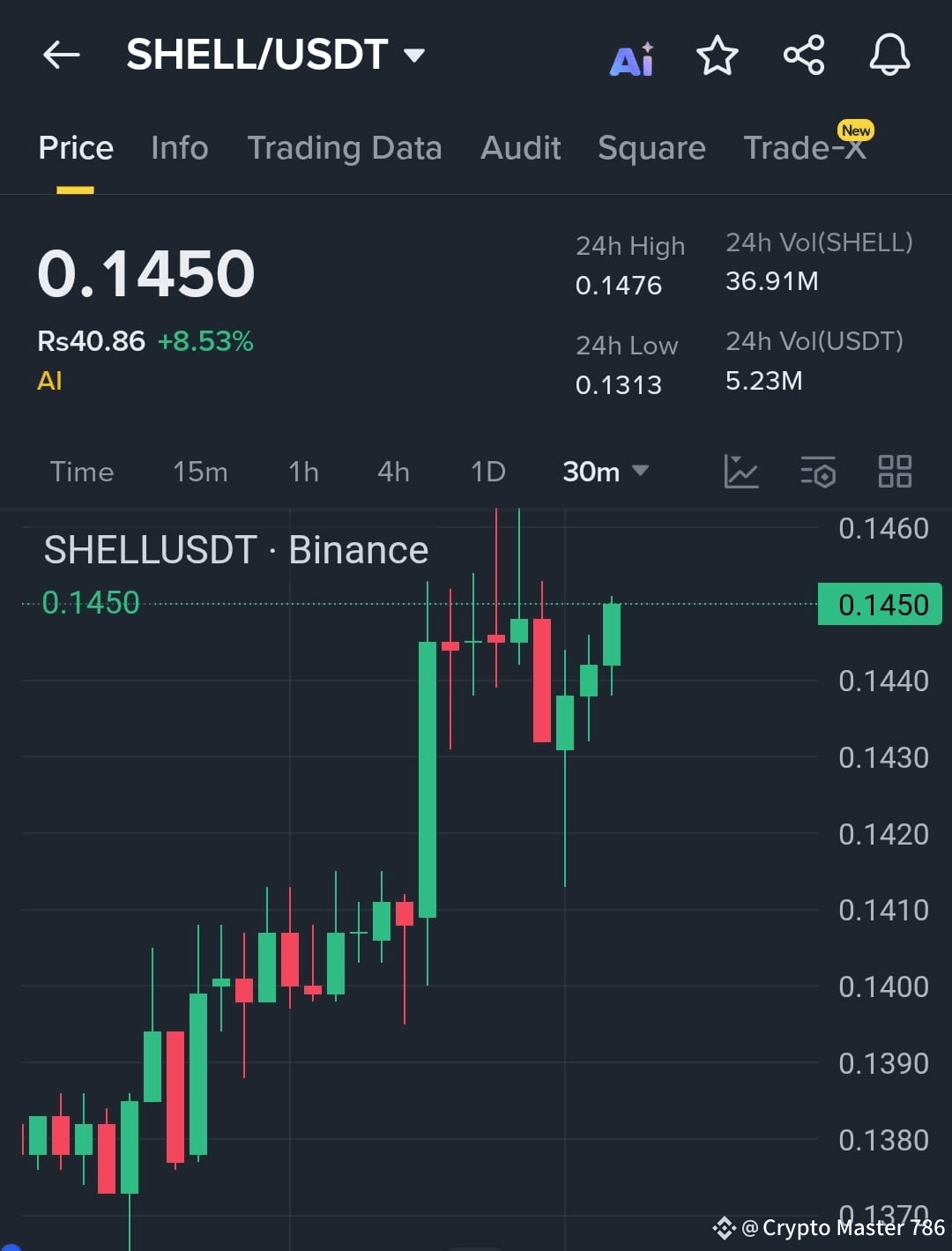Open chart drawing tools icon

(x=740, y=472)
